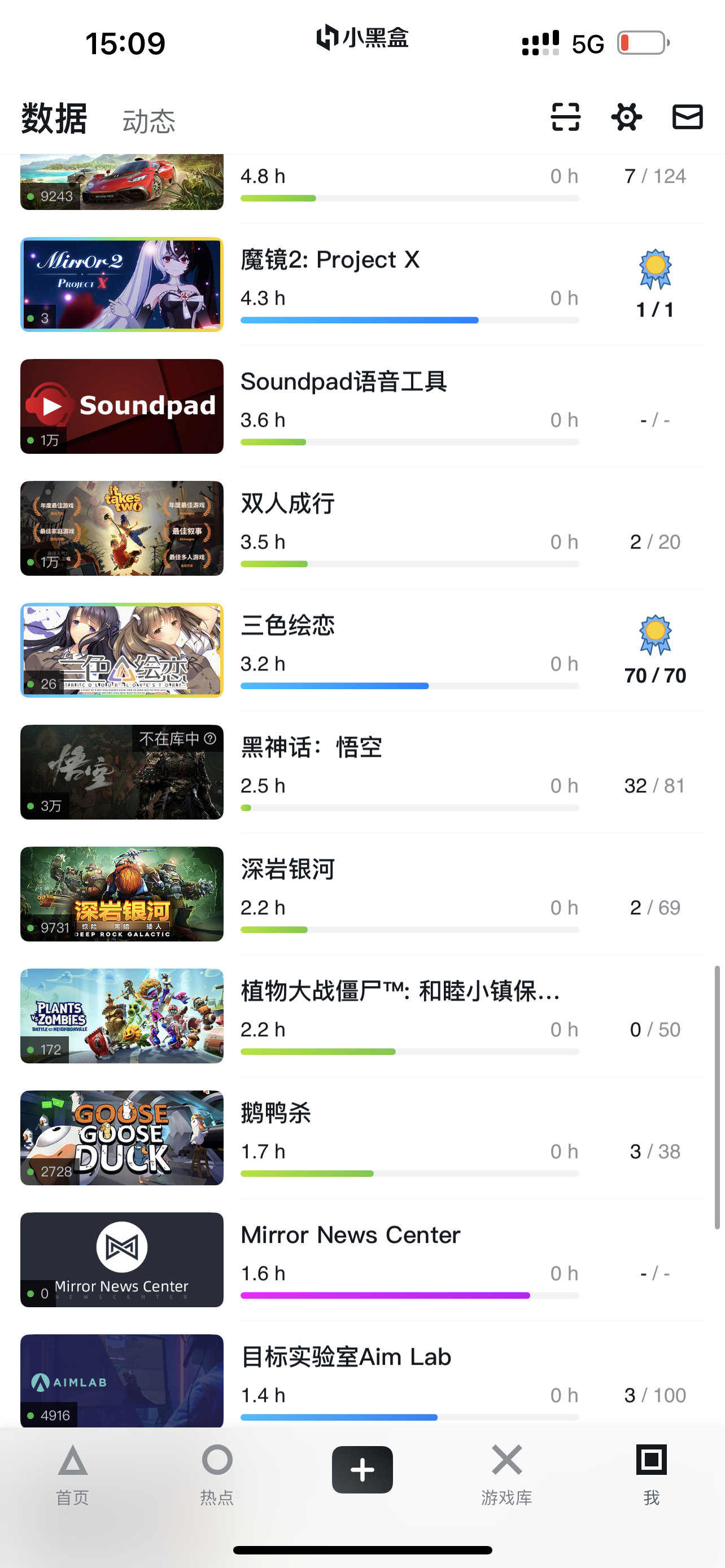Open Soundpad语音工具 entry
Screen dimensions: 725x1568
(362, 406)
